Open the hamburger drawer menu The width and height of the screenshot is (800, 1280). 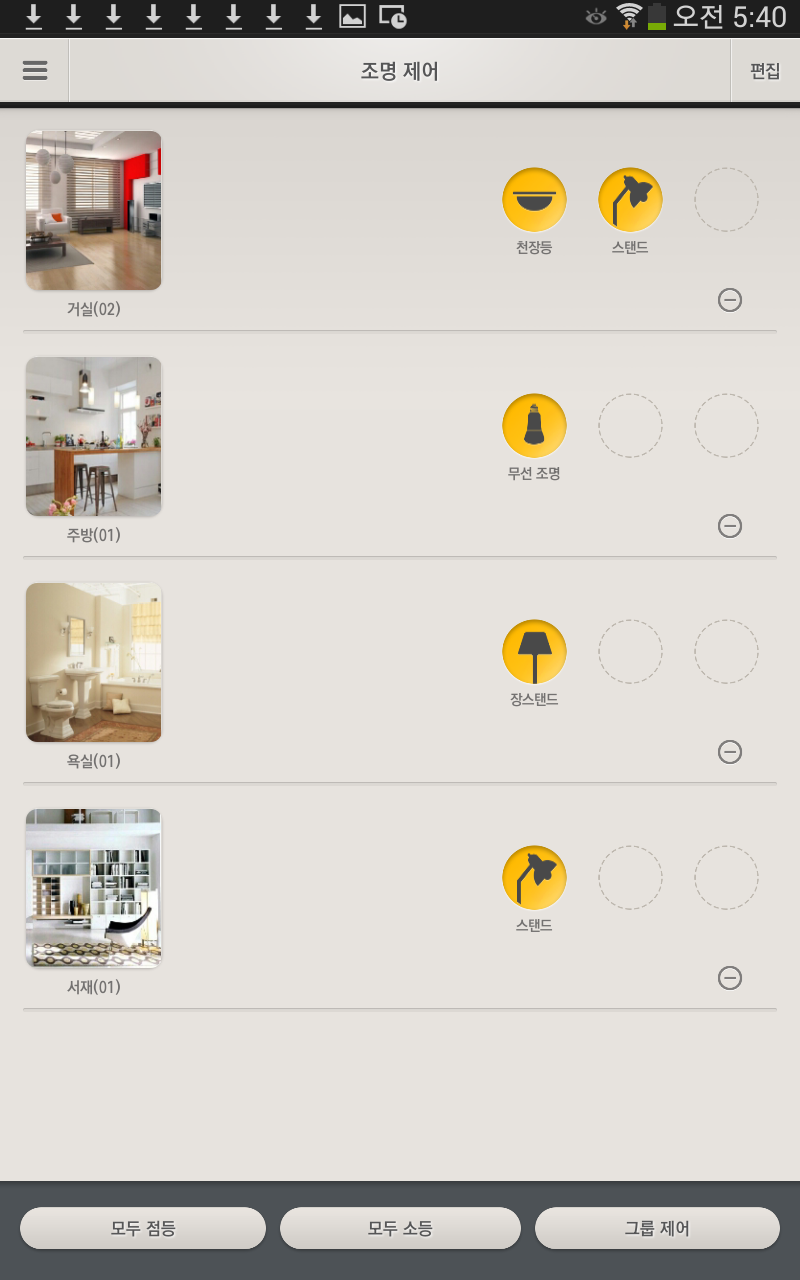(35, 71)
